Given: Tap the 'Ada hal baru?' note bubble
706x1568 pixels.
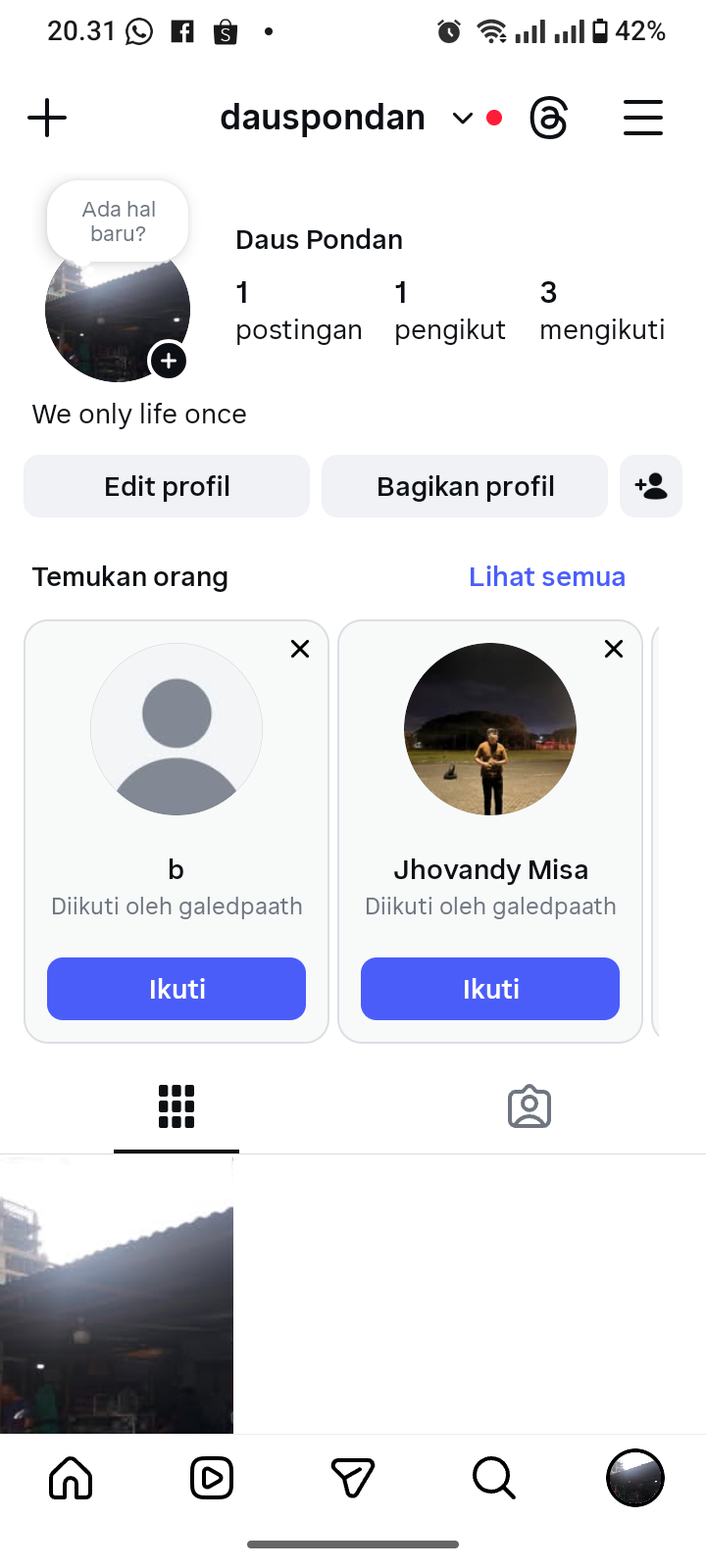Looking at the screenshot, I should point(118,221).
